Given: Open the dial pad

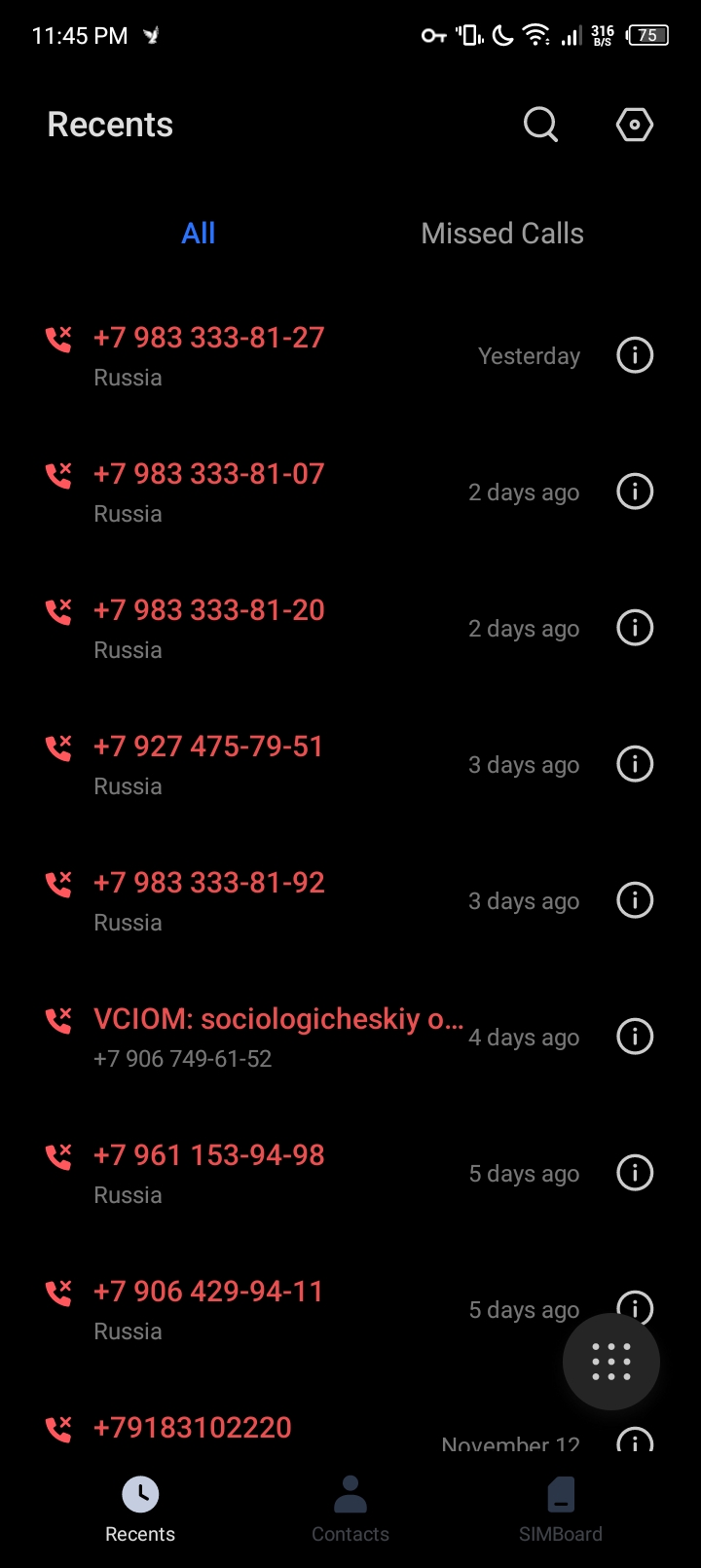Looking at the screenshot, I should click(611, 1362).
